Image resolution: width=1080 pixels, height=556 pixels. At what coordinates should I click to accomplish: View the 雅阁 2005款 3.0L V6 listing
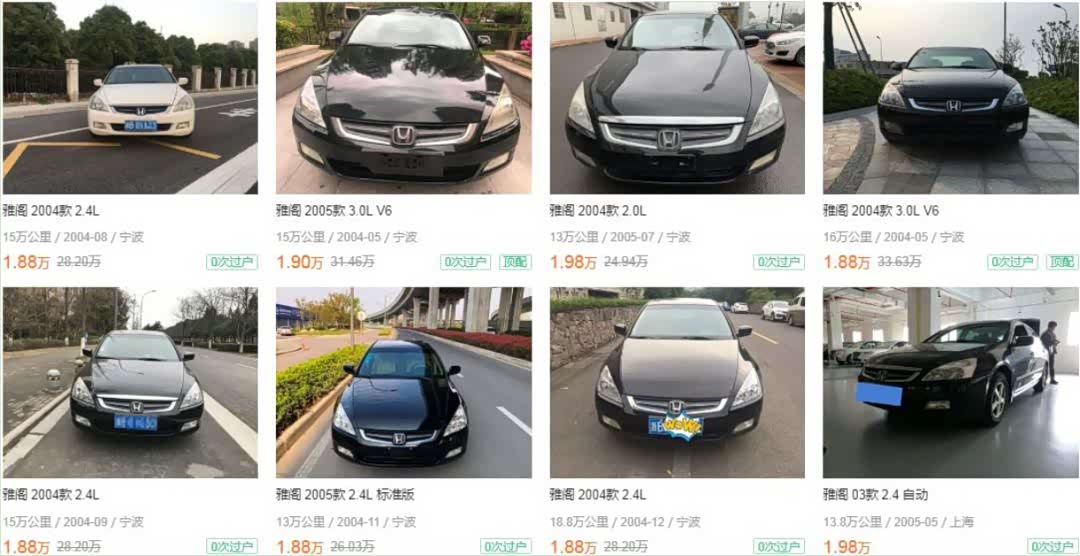pos(334,211)
